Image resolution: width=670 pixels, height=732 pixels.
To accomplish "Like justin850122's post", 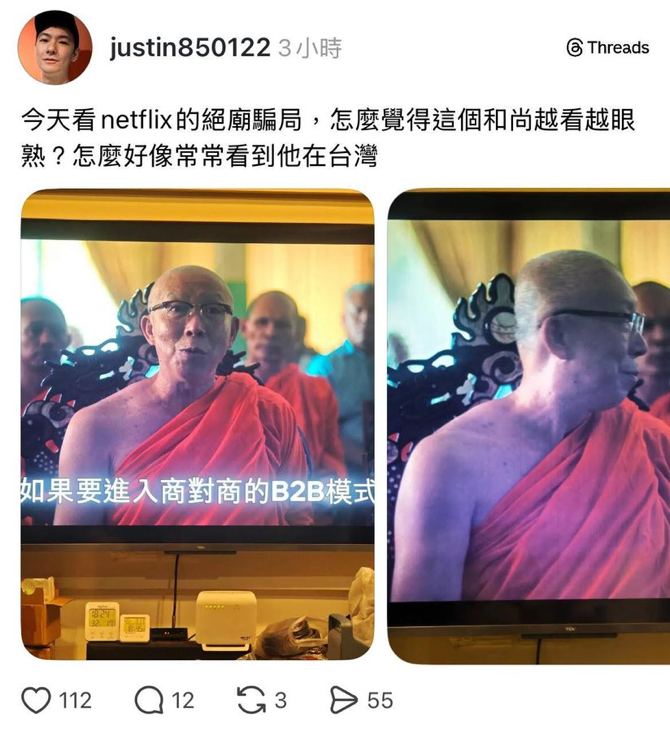I will click(37, 700).
